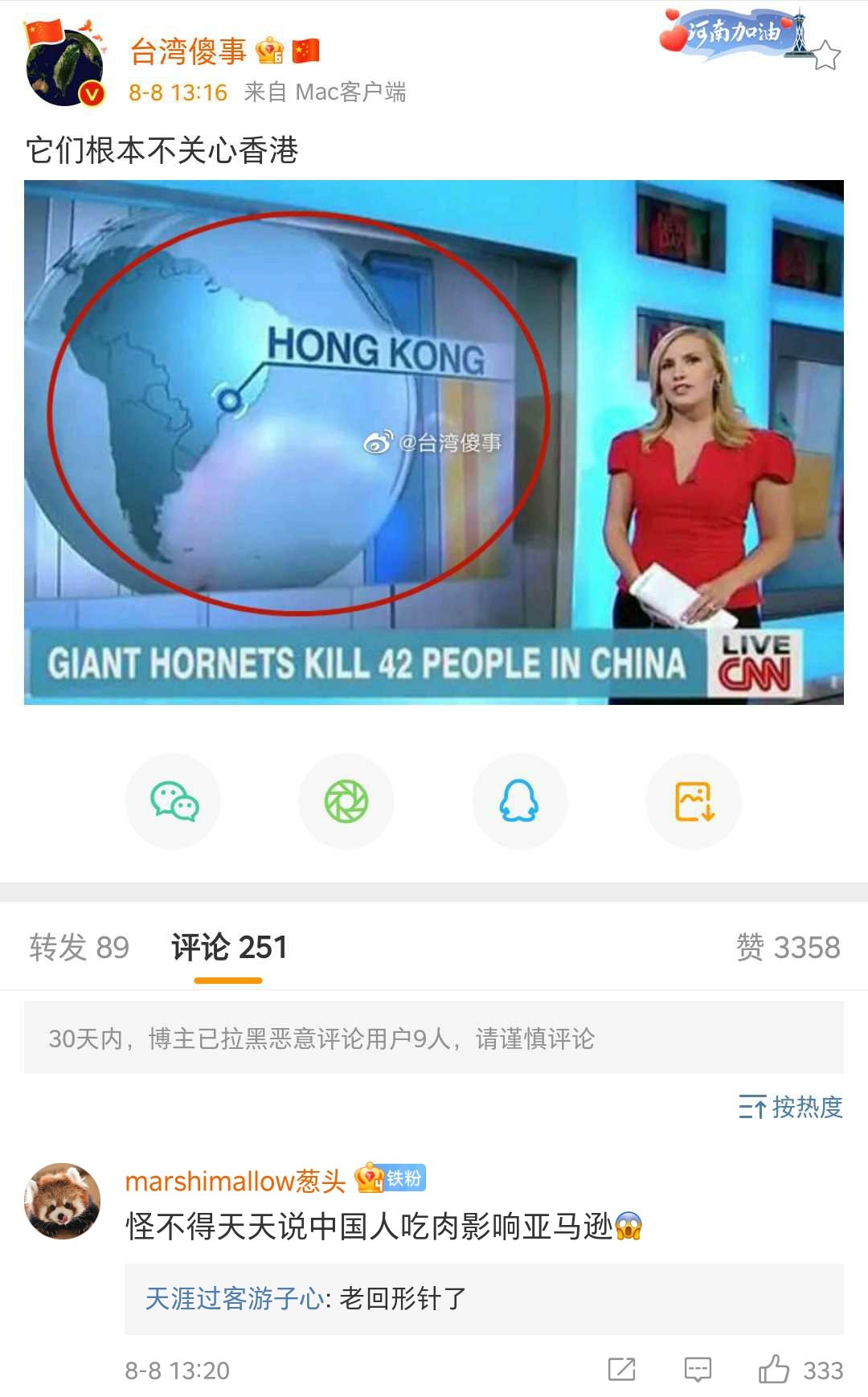
Task: Switch to 赞 3358 tab
Action: click(788, 947)
